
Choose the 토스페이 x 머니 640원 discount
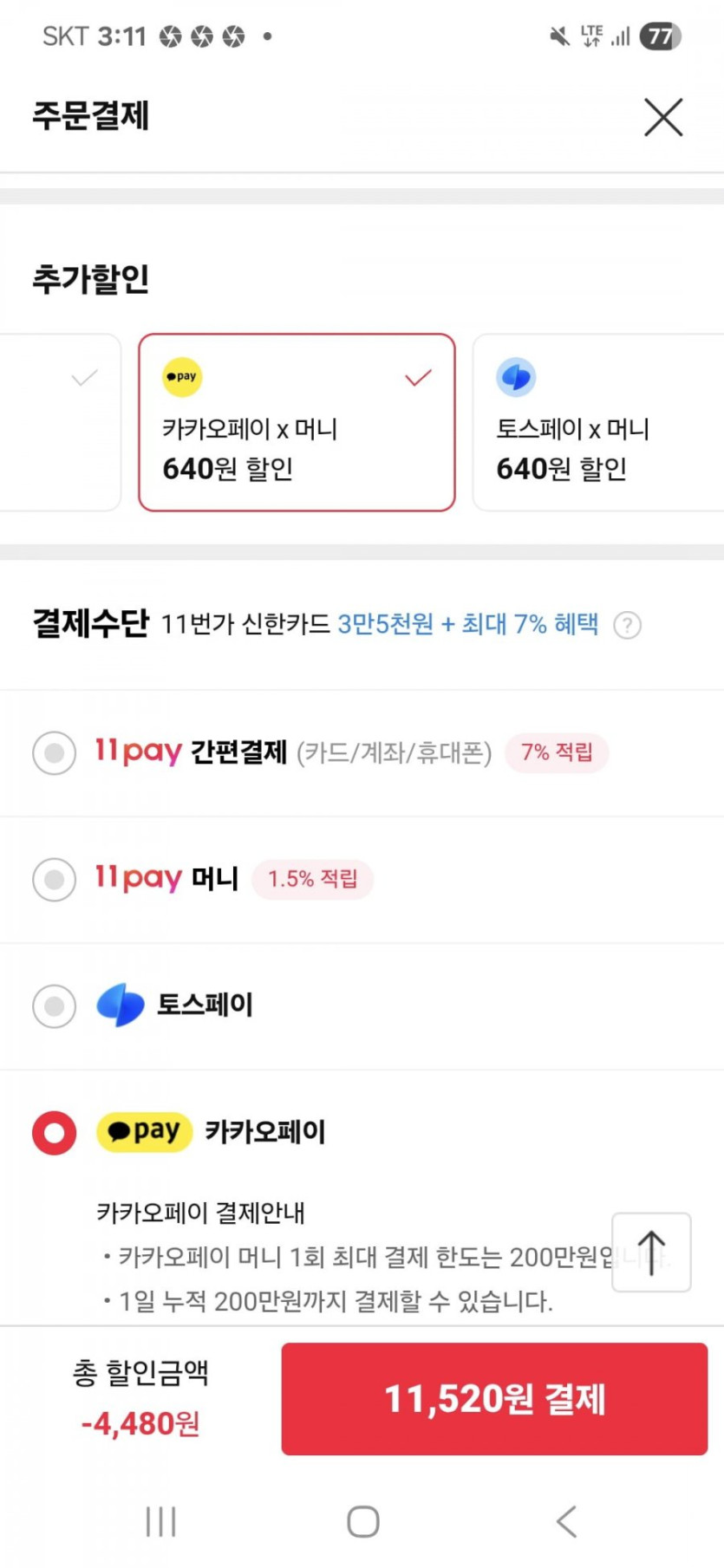[x=598, y=422]
